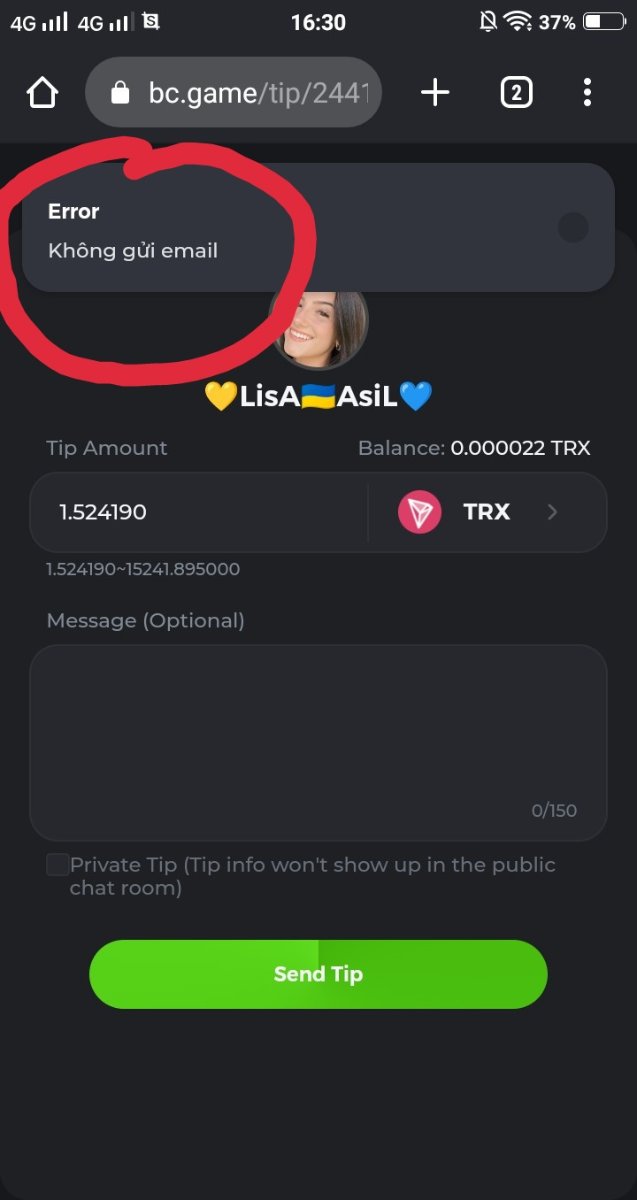637x1200 pixels.
Task: Go to the browser home page
Action: coord(42,94)
